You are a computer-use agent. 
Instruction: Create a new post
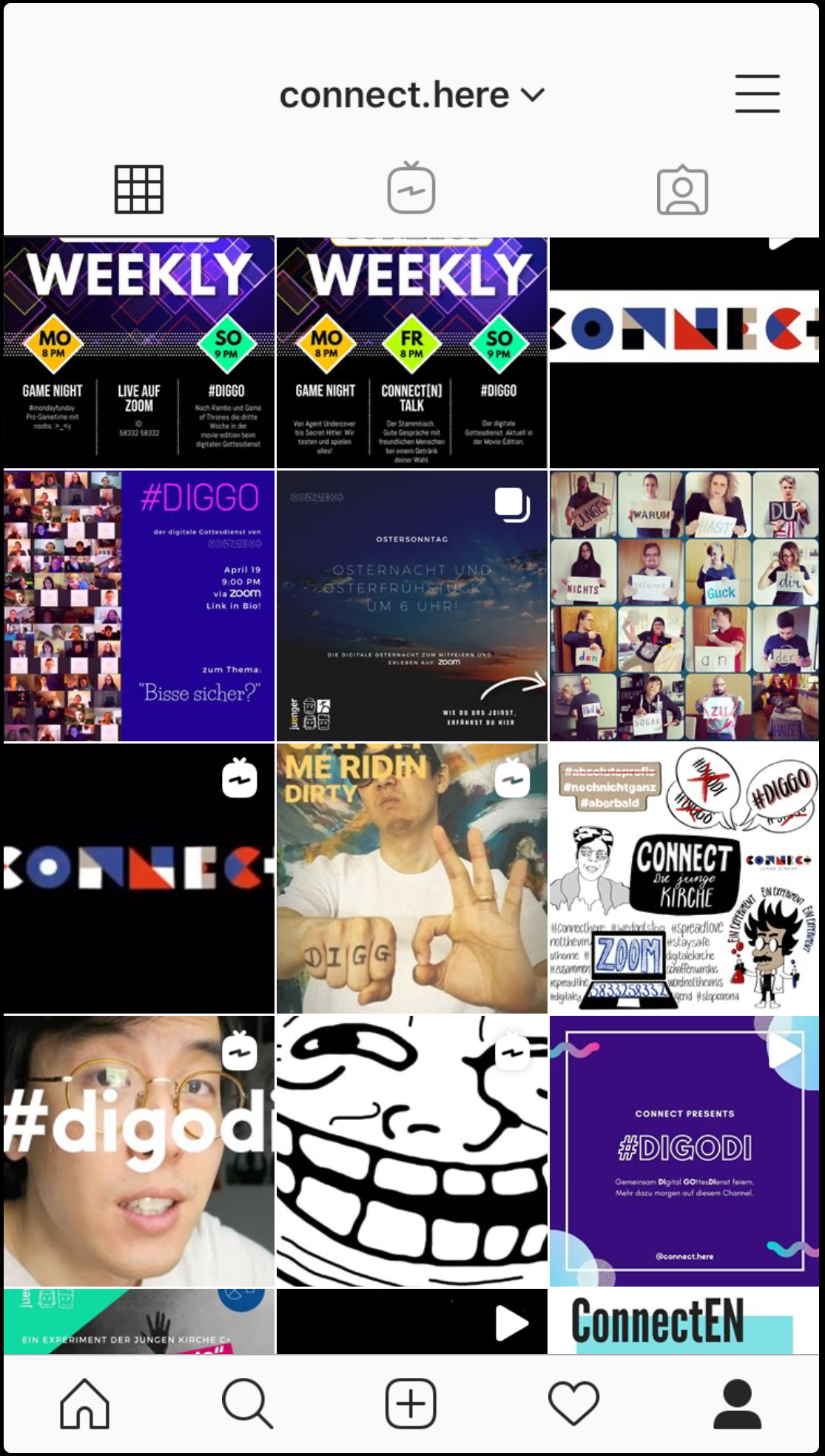(411, 1403)
